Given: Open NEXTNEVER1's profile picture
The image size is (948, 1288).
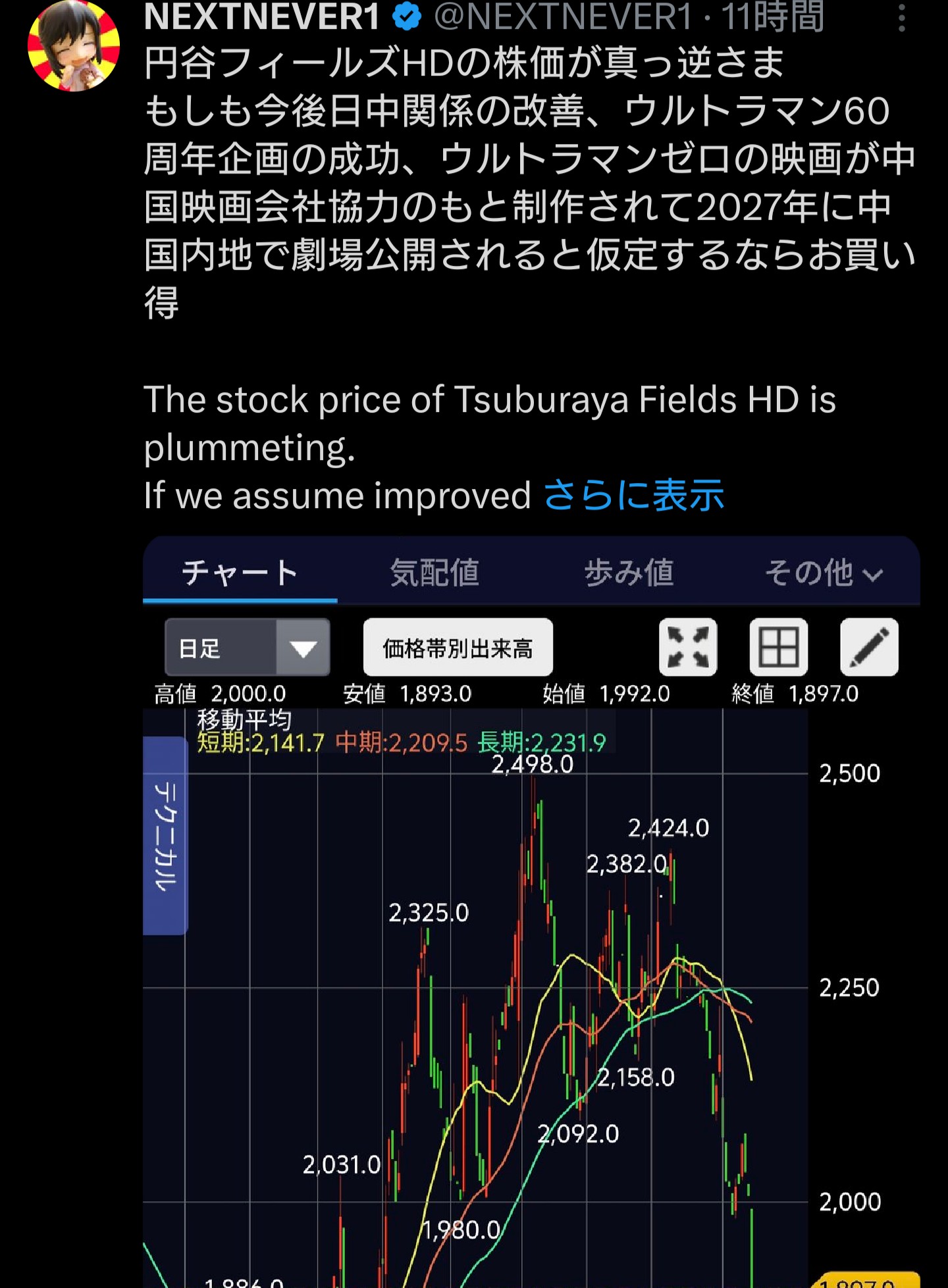Looking at the screenshot, I should (x=74, y=46).
